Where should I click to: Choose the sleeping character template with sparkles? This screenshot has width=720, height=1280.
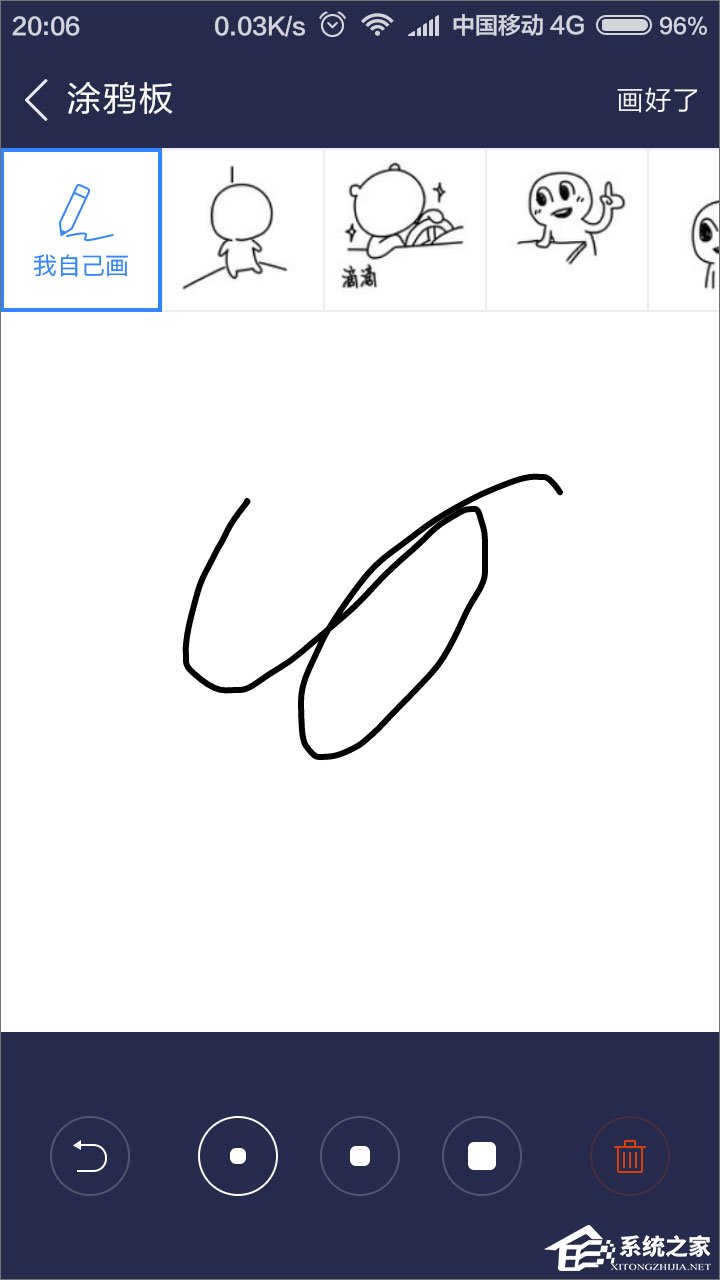tap(405, 230)
